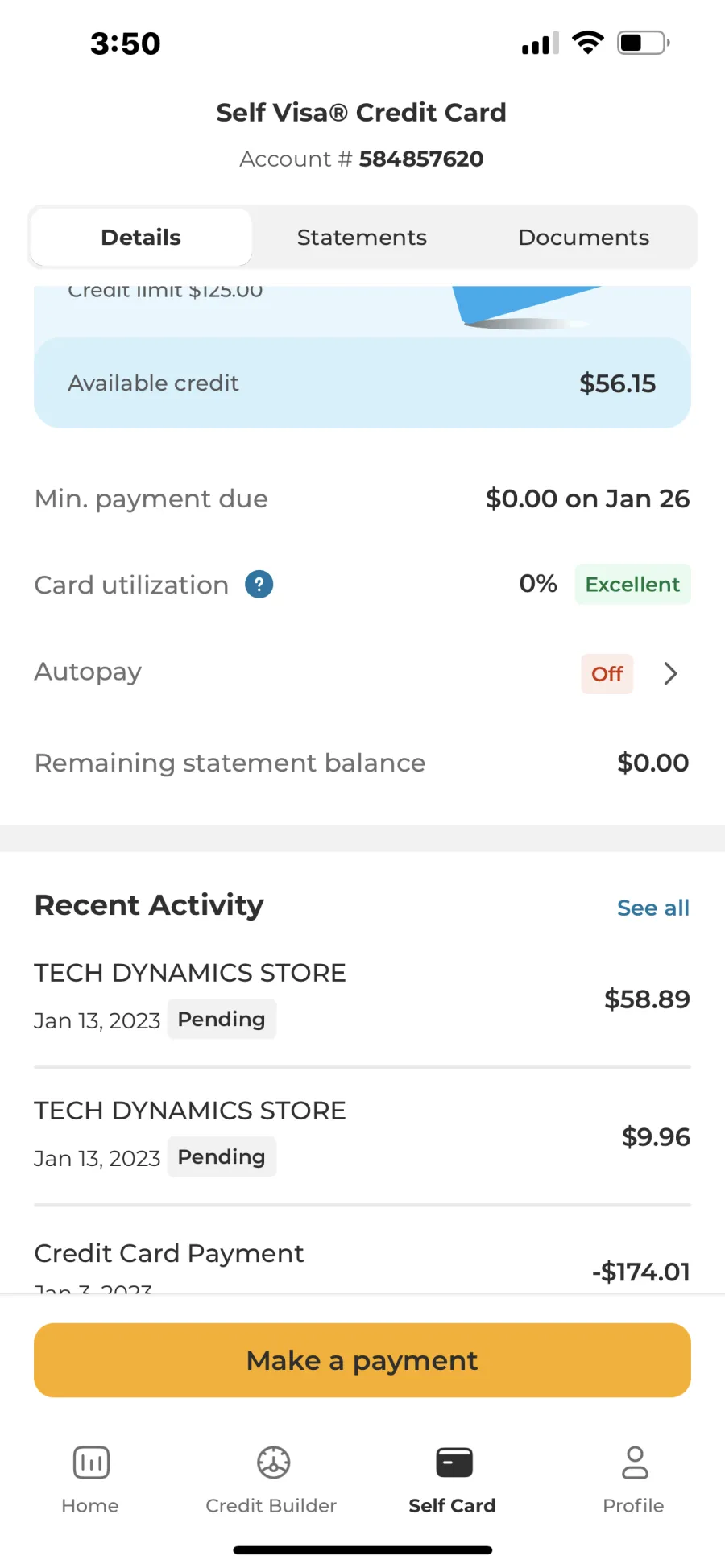This screenshot has height=1568, width=725.
Task: Open the $58.89 Tech Dynamics Store transaction
Action: (362, 999)
